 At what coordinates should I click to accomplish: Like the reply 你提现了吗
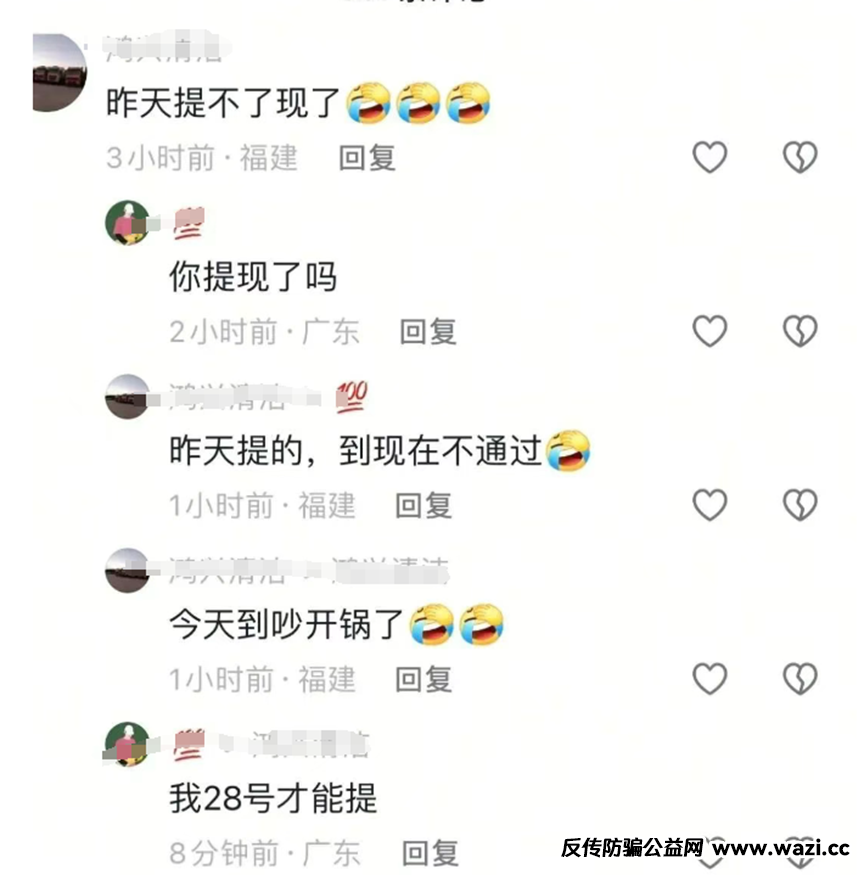(x=710, y=331)
